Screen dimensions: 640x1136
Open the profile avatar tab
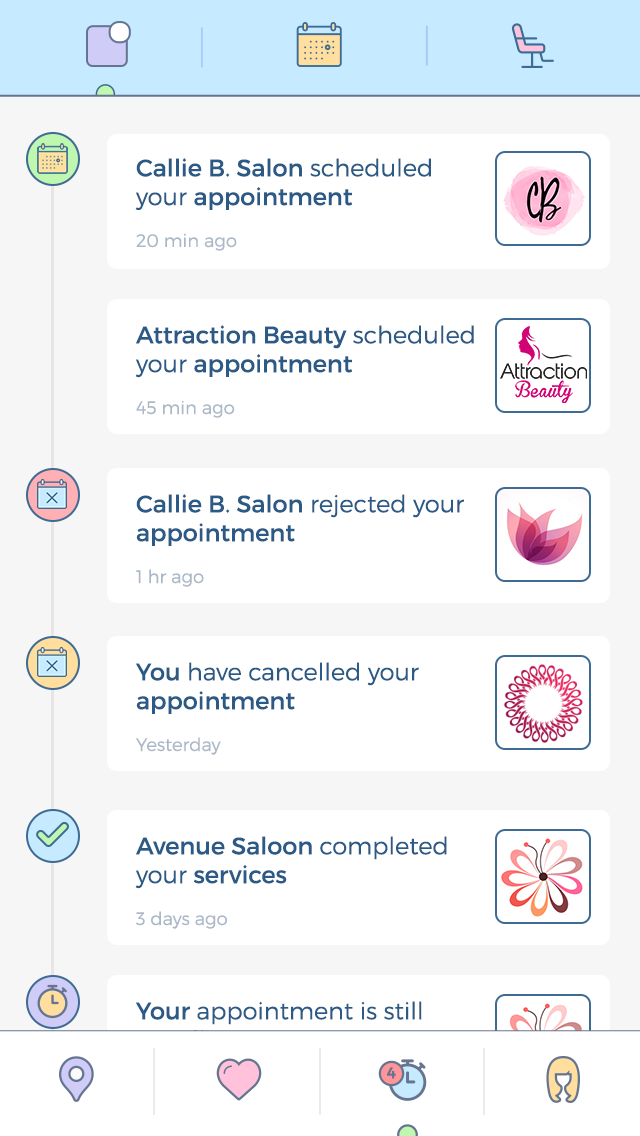pyautogui.click(x=563, y=1081)
